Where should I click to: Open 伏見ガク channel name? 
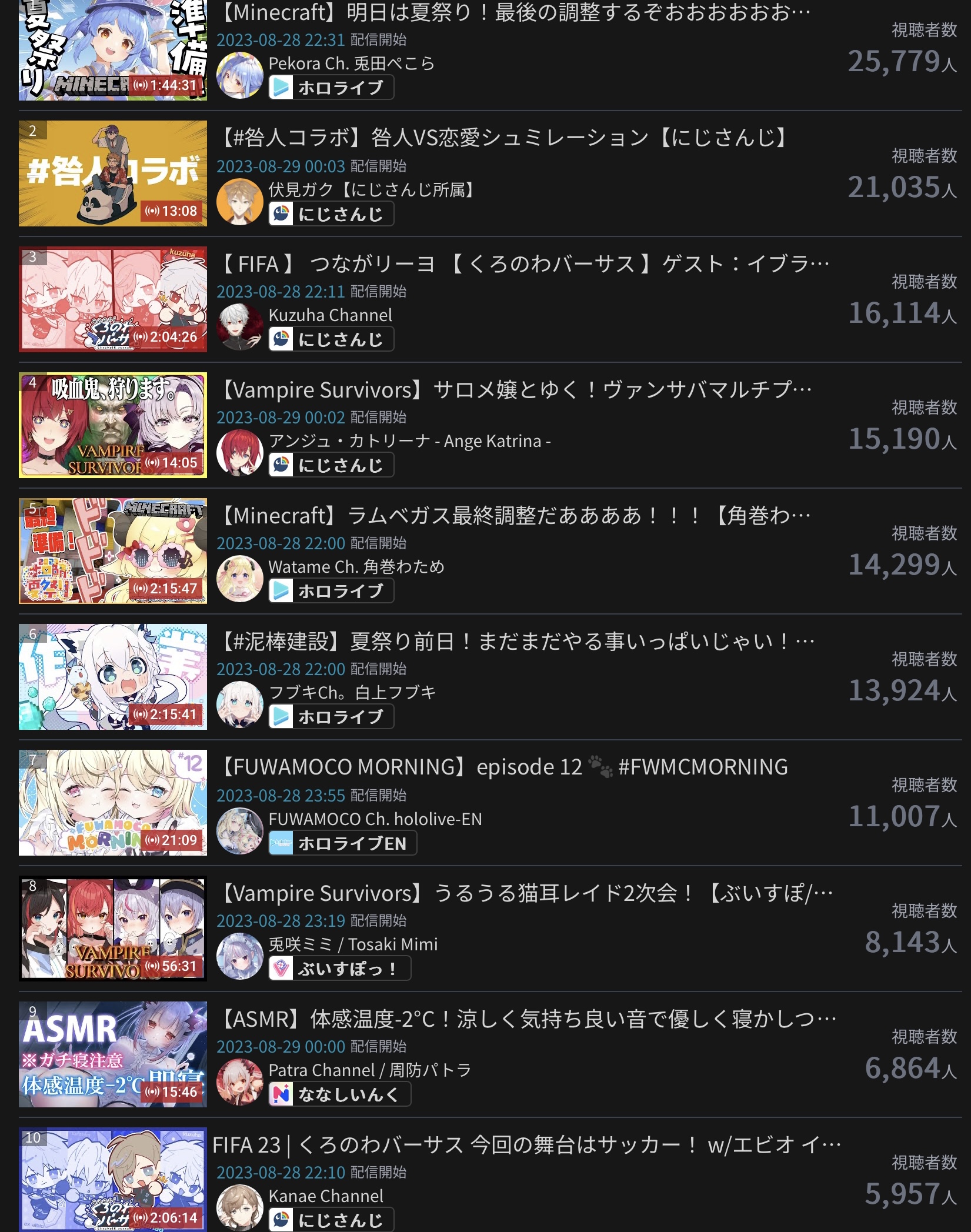click(372, 189)
